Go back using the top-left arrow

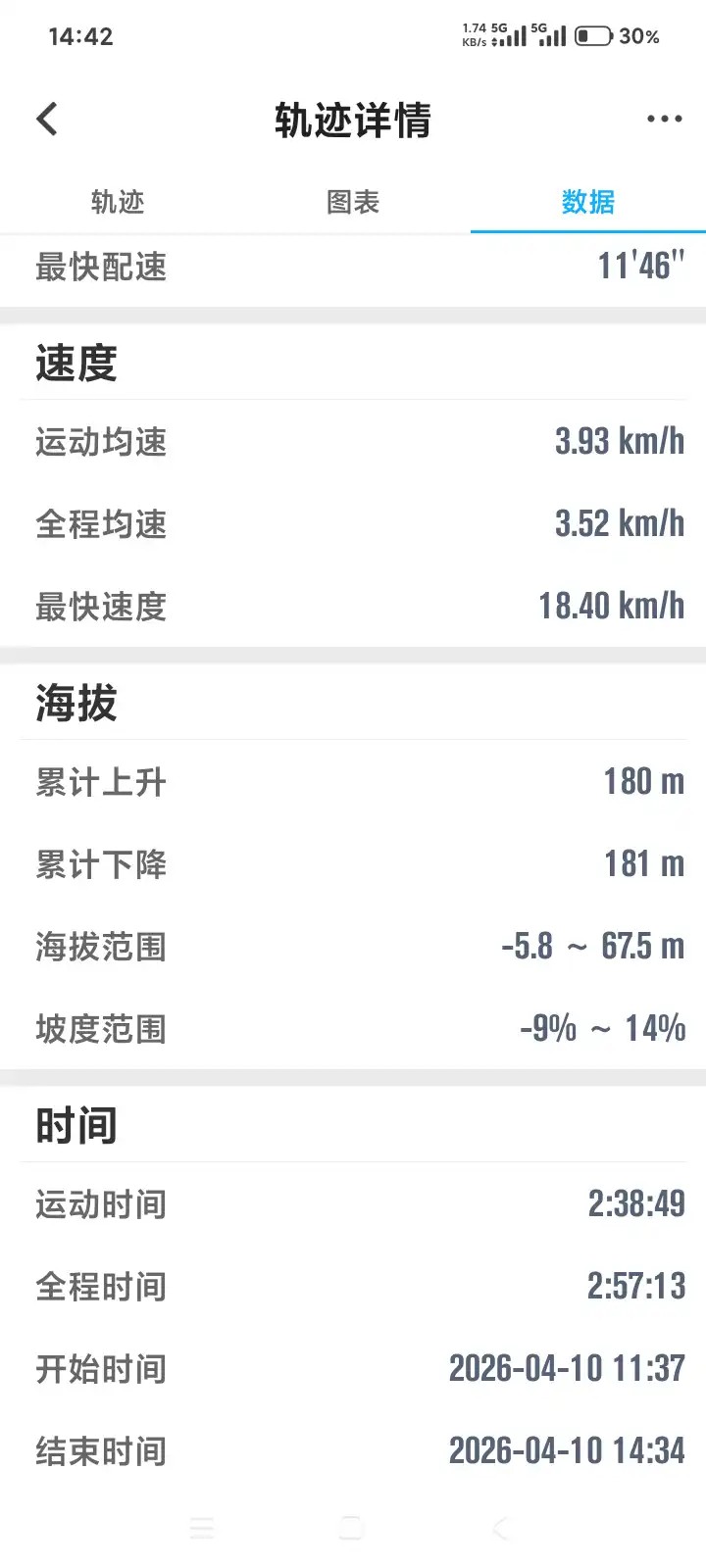(x=47, y=120)
